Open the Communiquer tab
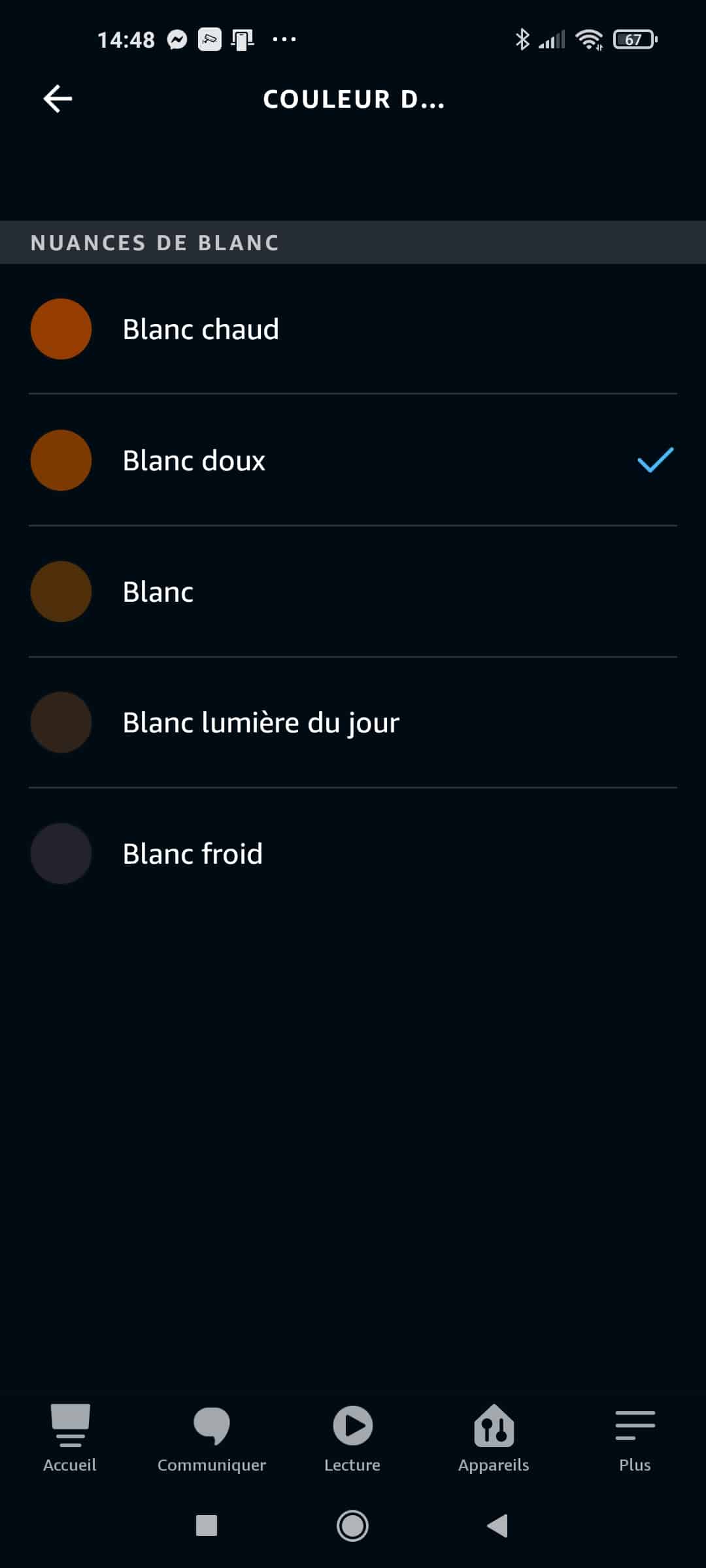Image resolution: width=706 pixels, height=1568 pixels. 212,1439
